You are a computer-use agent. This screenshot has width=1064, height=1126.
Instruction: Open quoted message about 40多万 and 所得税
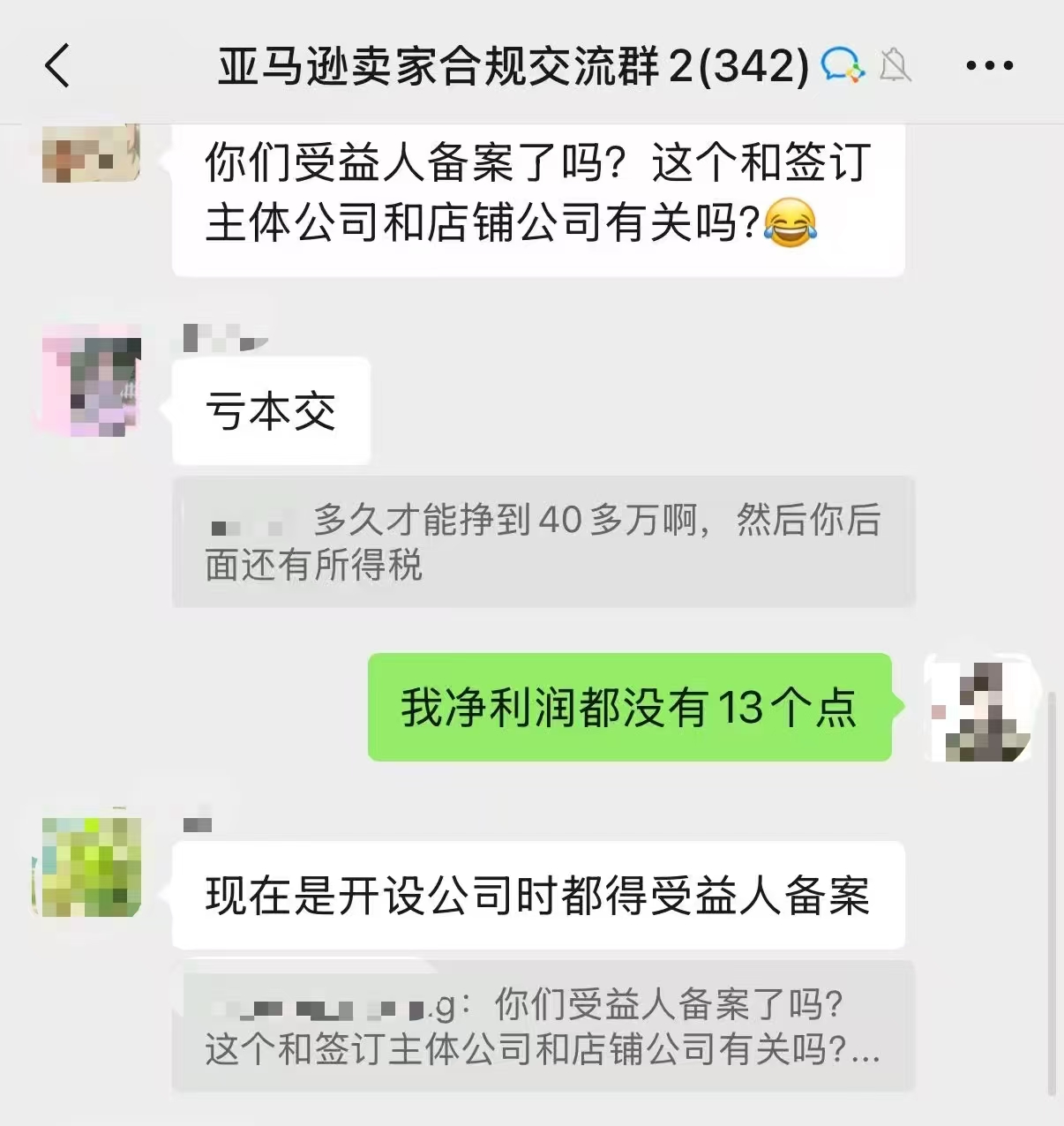(543, 542)
